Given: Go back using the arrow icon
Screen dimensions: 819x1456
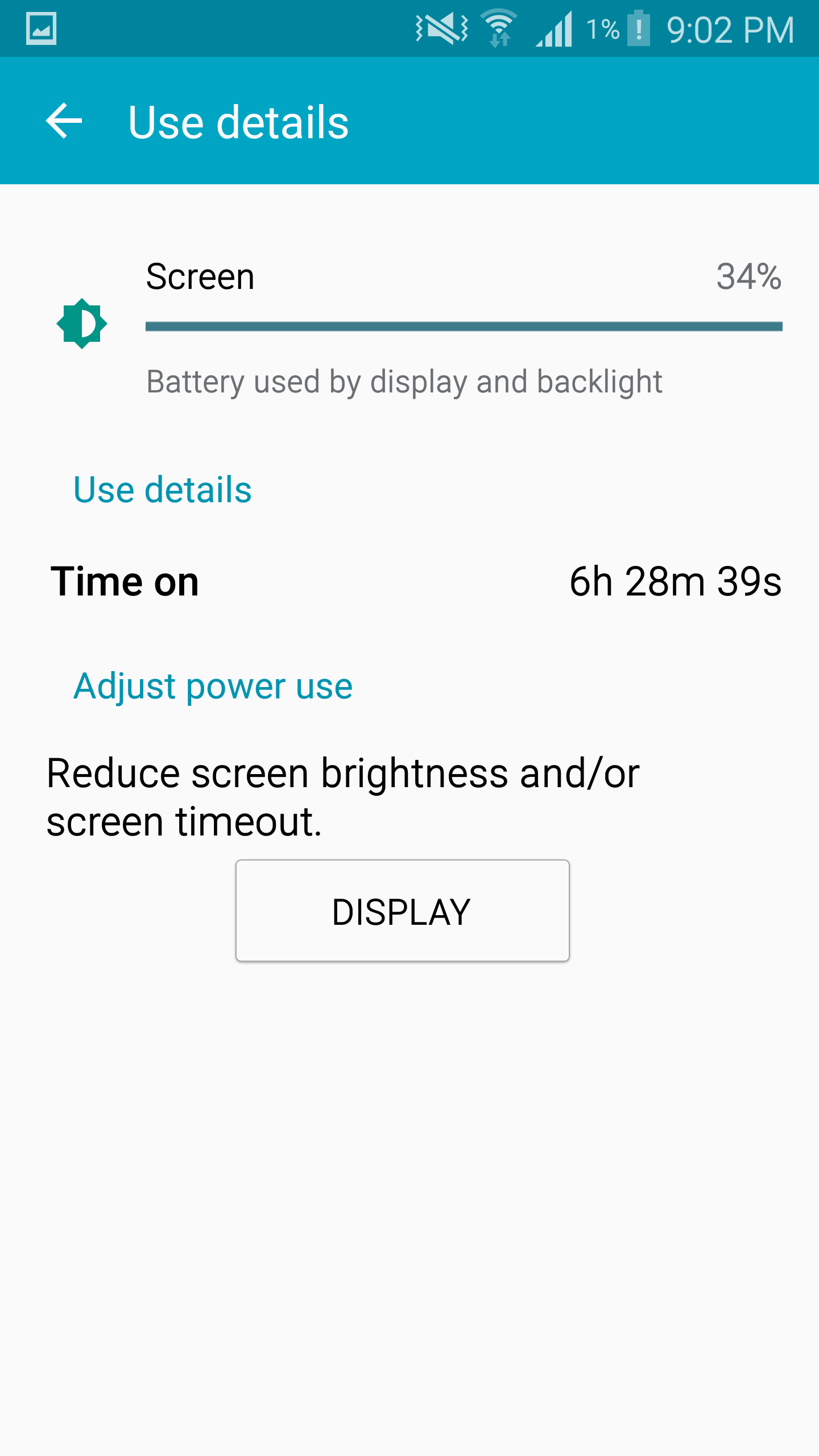Looking at the screenshot, I should click(64, 121).
